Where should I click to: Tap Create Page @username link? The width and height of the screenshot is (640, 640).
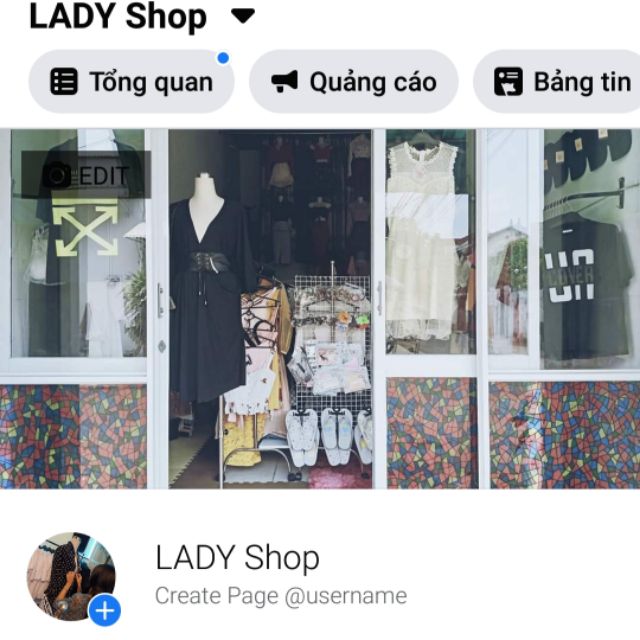[x=281, y=596]
